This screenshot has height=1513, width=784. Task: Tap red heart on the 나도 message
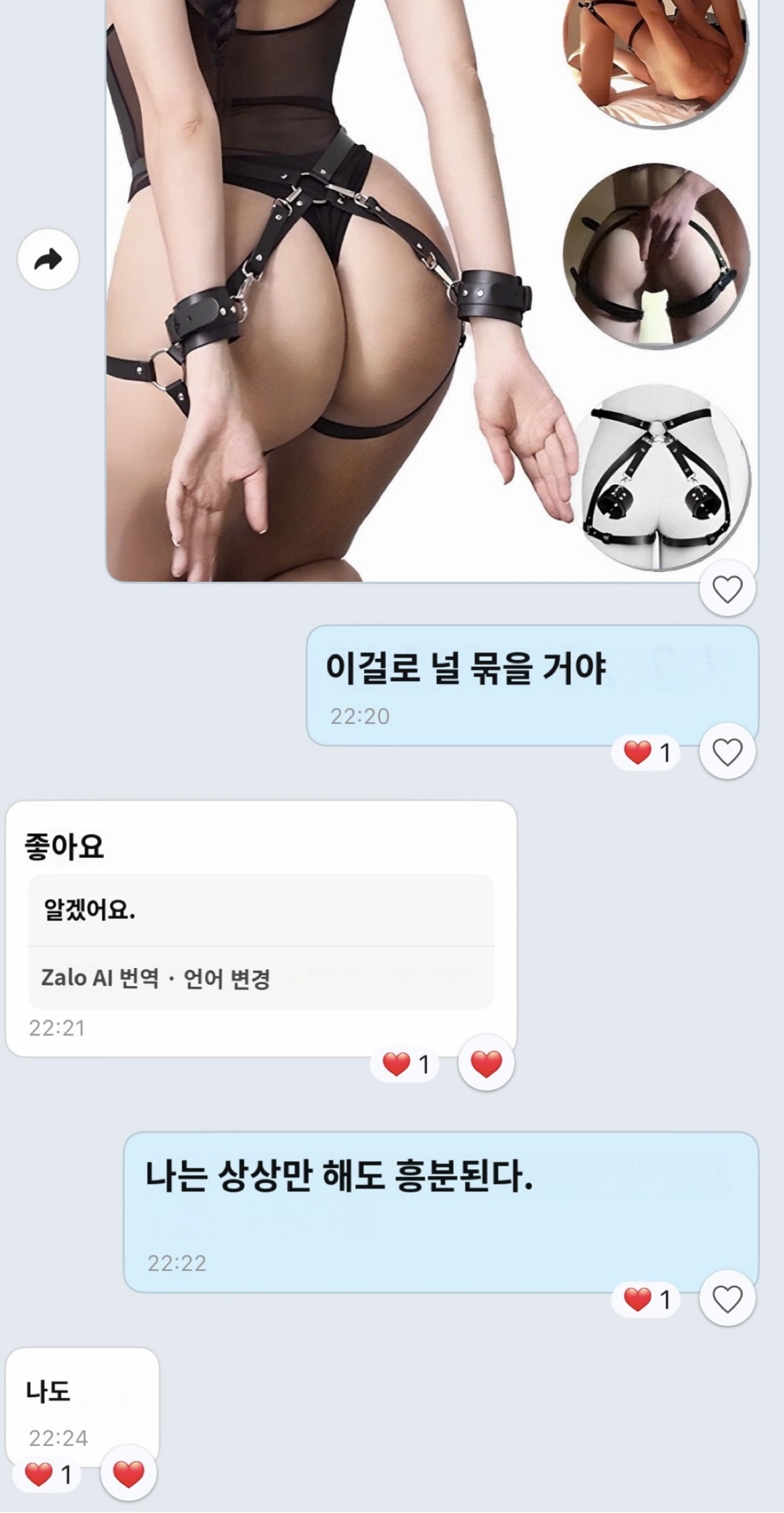click(x=128, y=1474)
